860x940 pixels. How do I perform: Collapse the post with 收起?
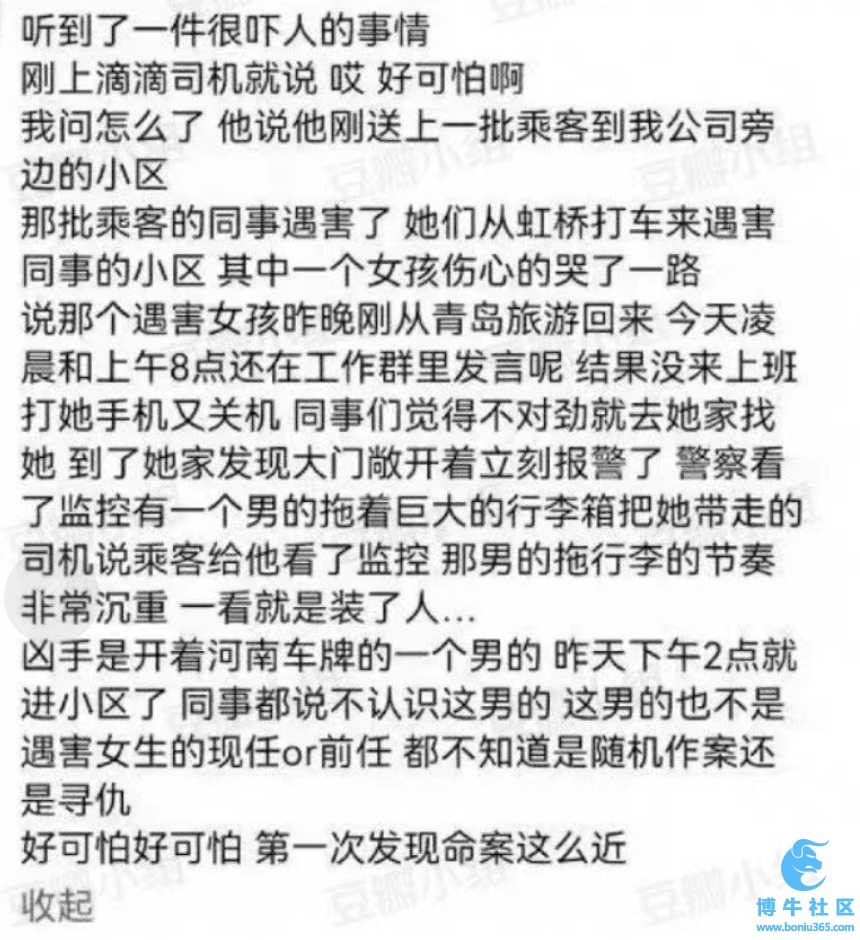(x=57, y=902)
